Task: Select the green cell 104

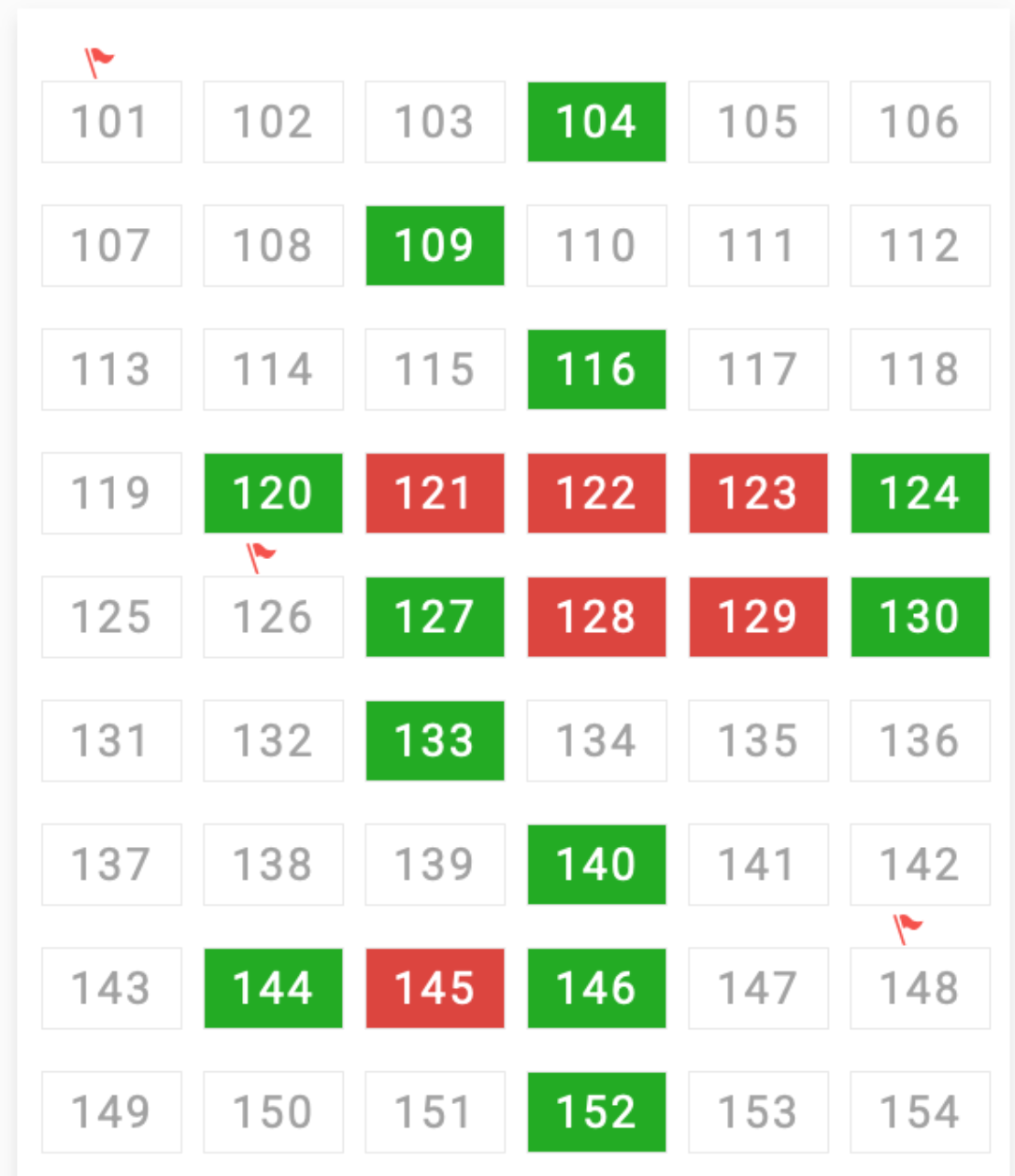Action: pyautogui.click(x=596, y=121)
